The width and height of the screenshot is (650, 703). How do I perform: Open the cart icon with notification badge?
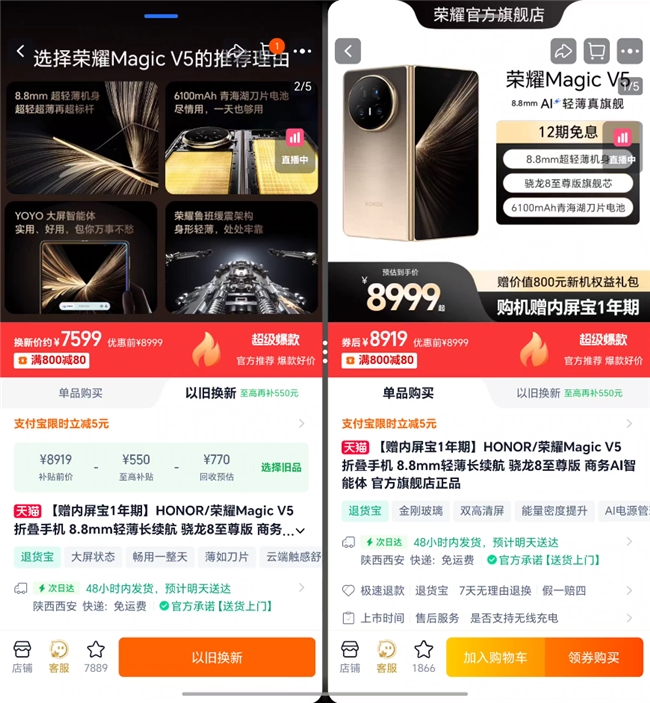(268, 51)
